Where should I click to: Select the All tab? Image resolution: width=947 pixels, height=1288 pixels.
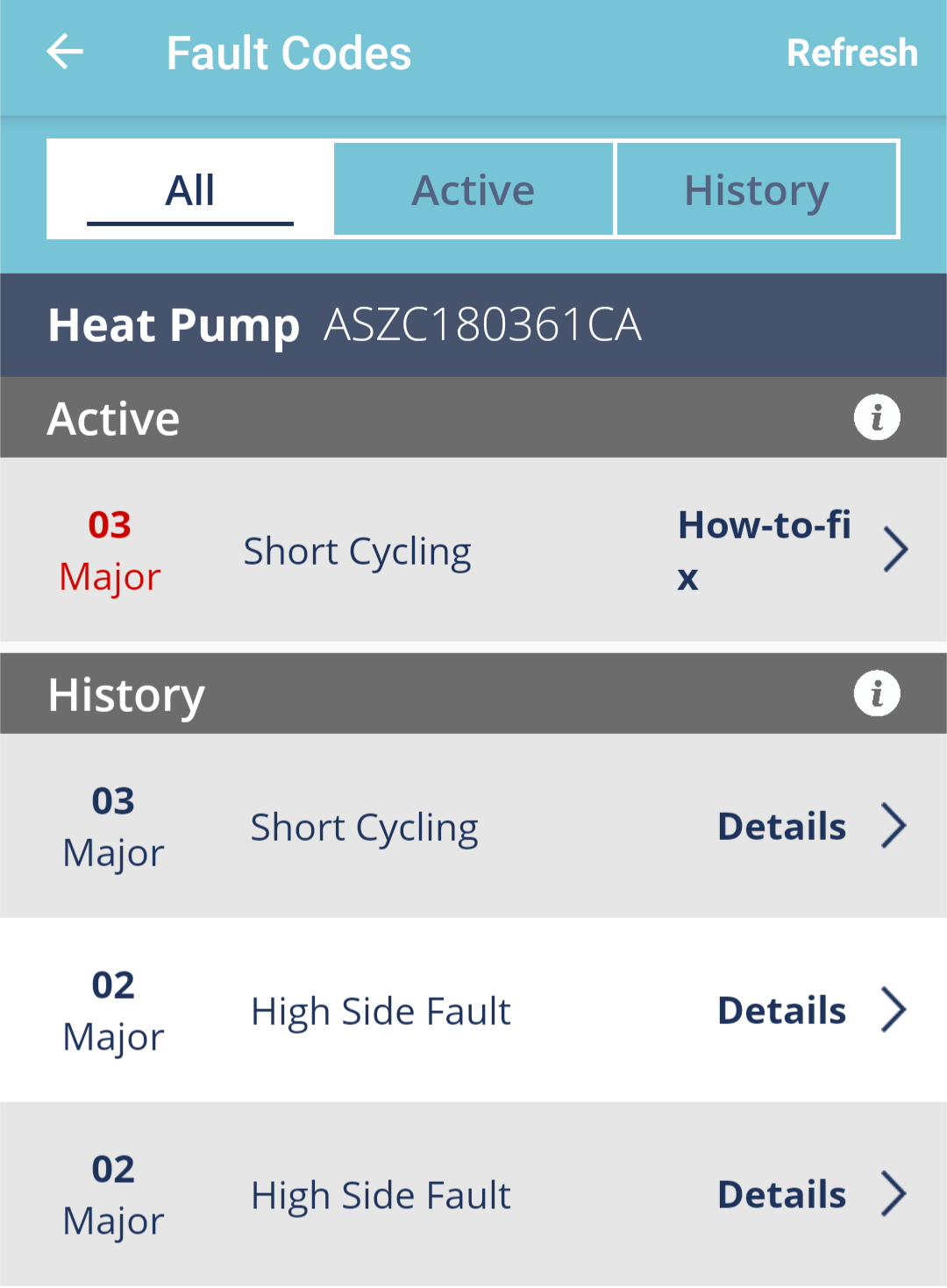click(x=189, y=189)
